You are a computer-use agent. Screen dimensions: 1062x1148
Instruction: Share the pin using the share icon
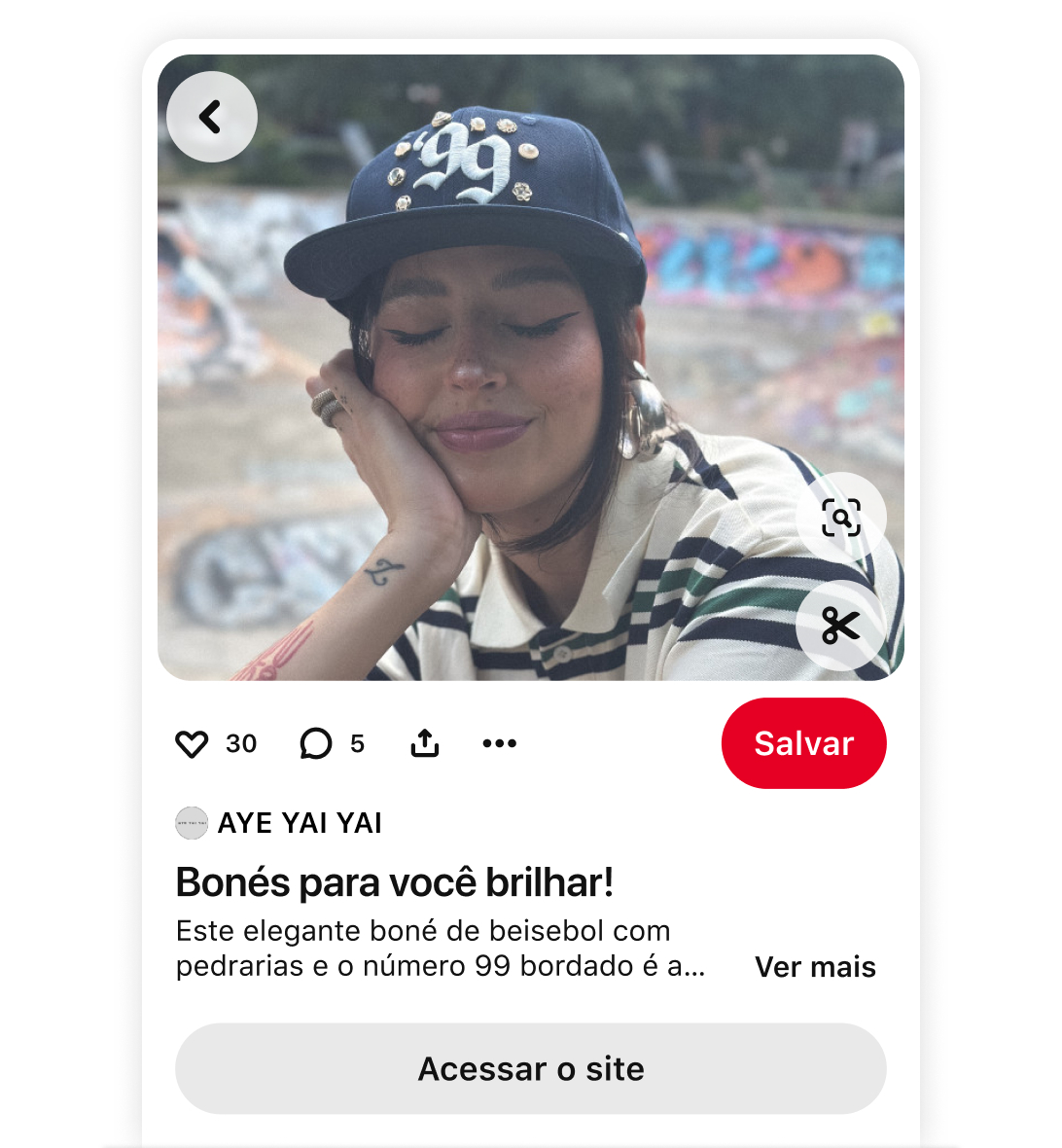425,742
